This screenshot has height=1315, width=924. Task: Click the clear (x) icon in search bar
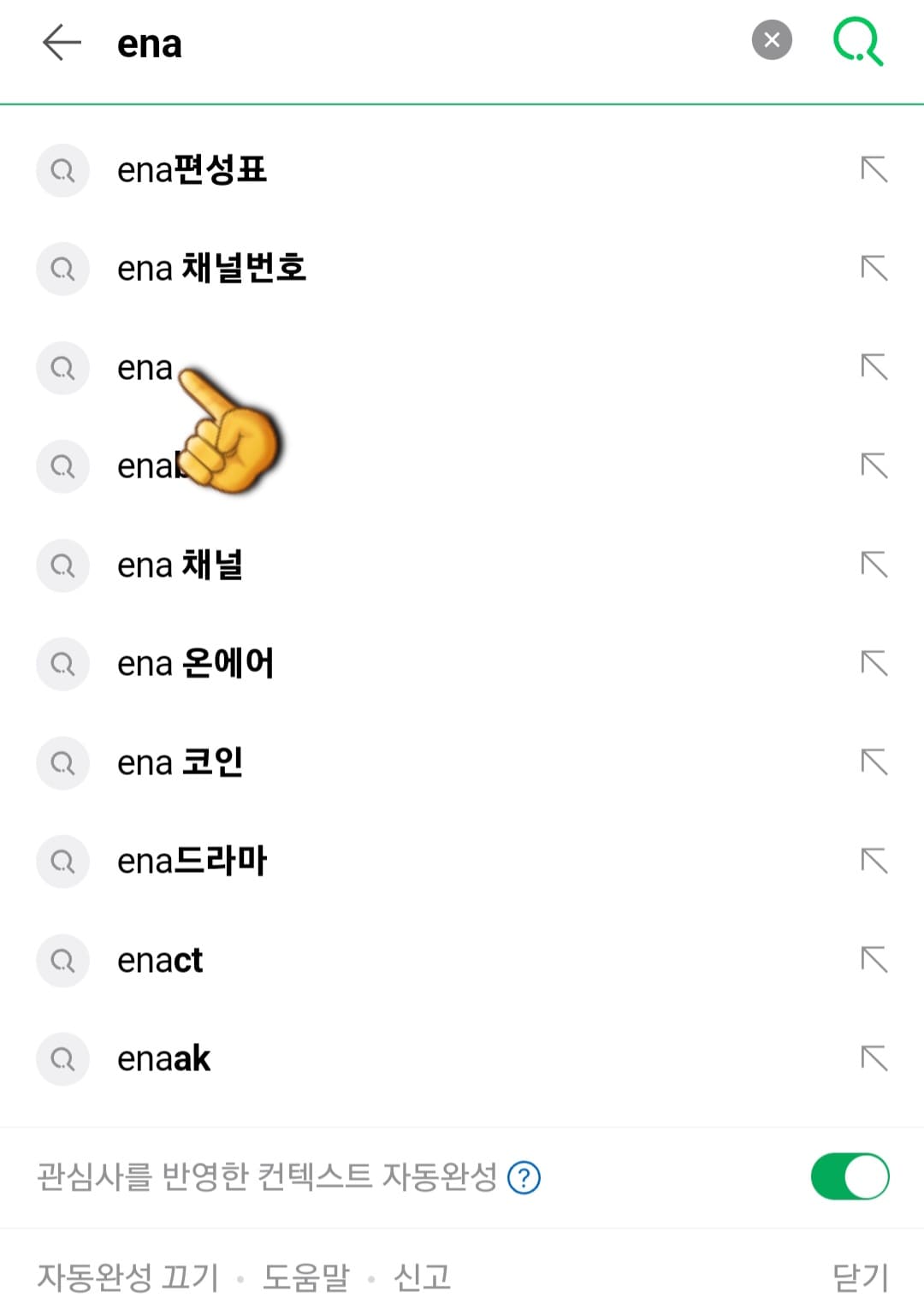[x=770, y=39]
